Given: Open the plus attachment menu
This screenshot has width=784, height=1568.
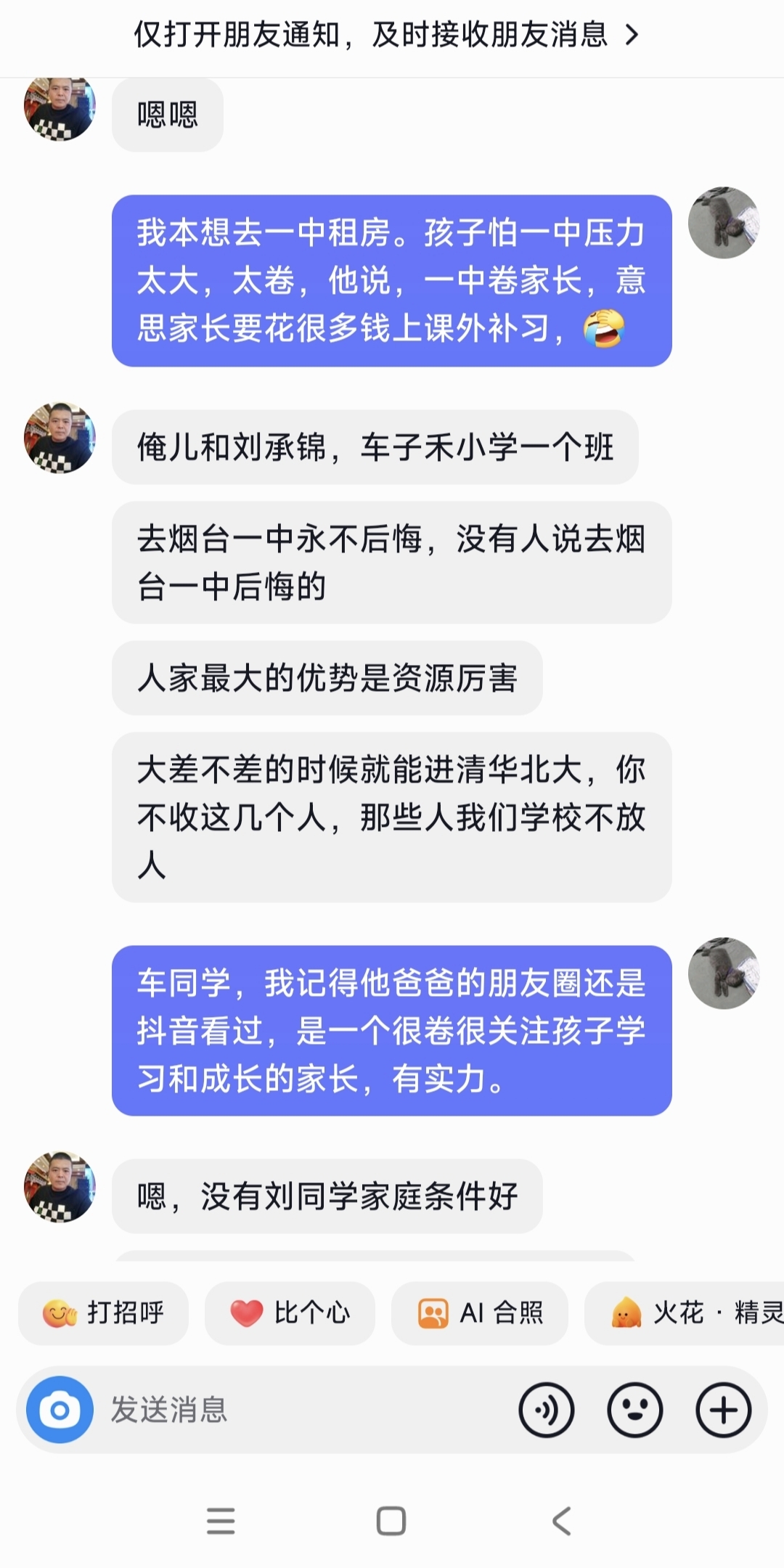Looking at the screenshot, I should pos(724,1410).
